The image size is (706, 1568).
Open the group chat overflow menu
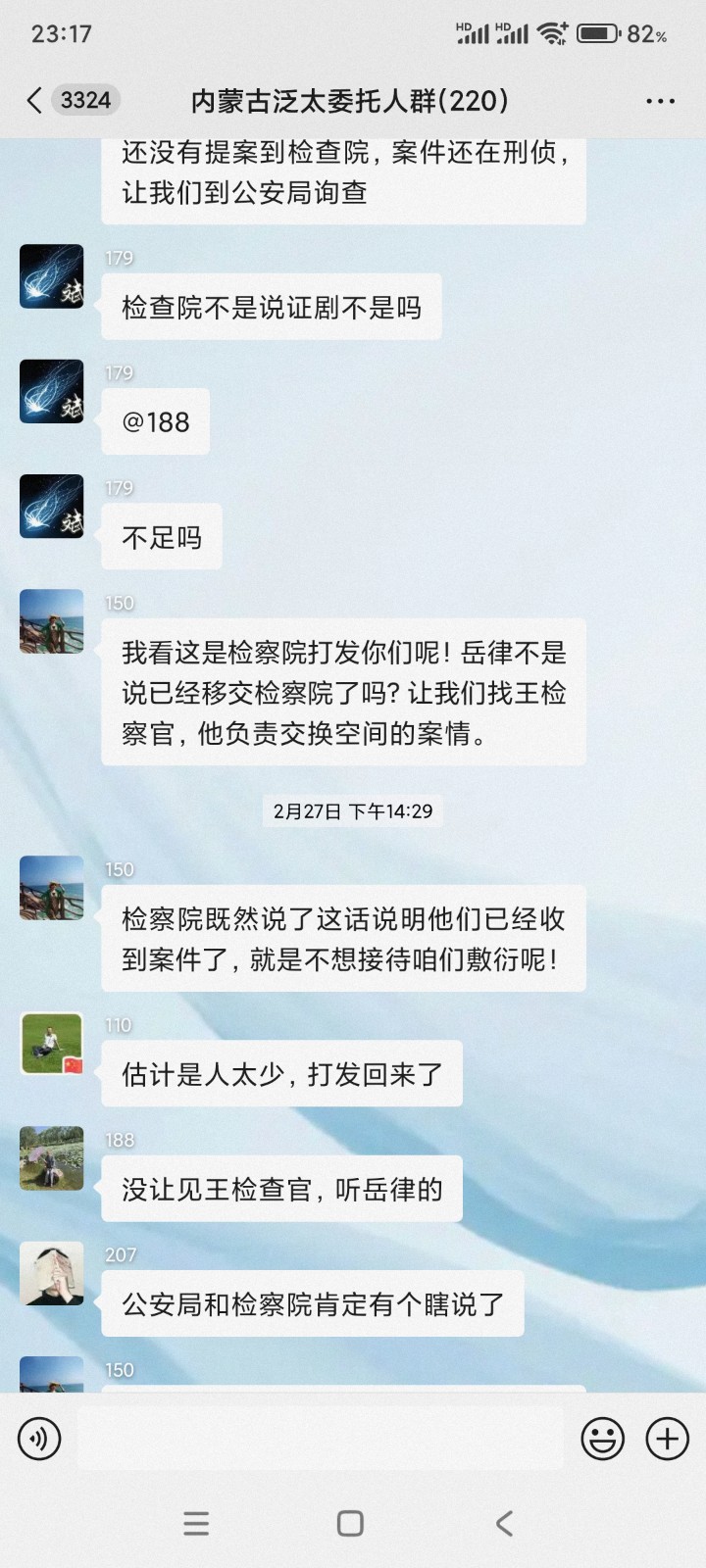[660, 101]
